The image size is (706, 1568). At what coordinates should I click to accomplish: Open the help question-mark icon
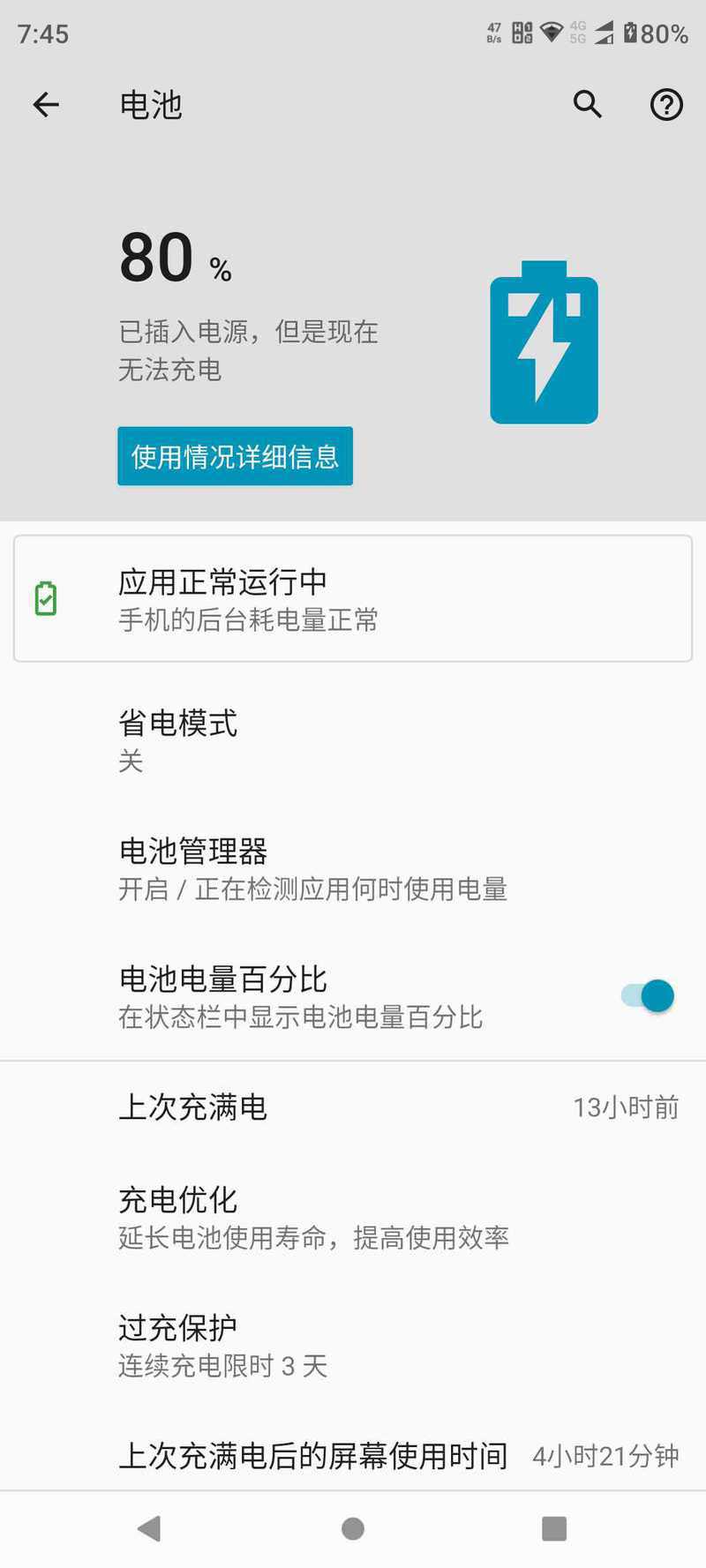tap(666, 105)
